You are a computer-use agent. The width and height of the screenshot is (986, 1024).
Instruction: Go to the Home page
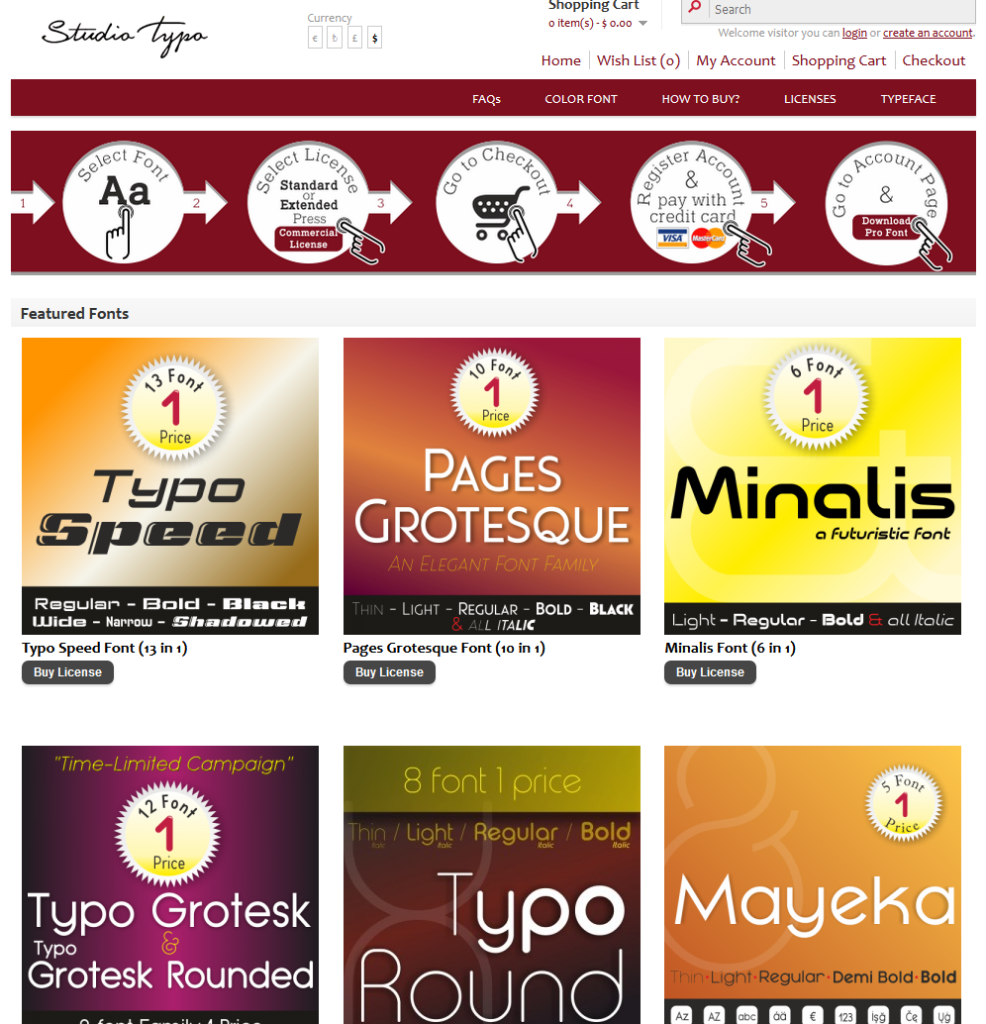[x=560, y=61]
